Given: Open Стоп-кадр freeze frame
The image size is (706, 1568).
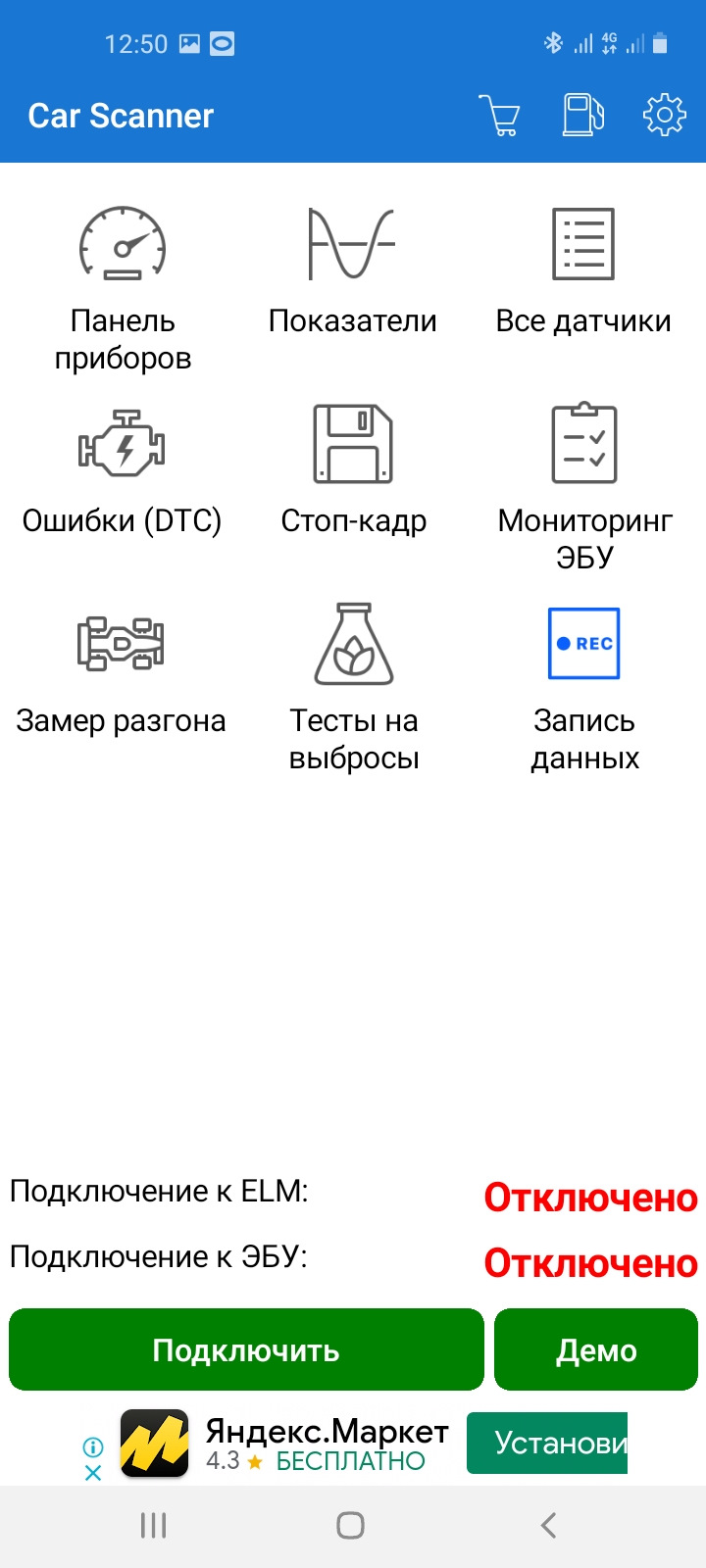Looking at the screenshot, I should coord(353,470).
